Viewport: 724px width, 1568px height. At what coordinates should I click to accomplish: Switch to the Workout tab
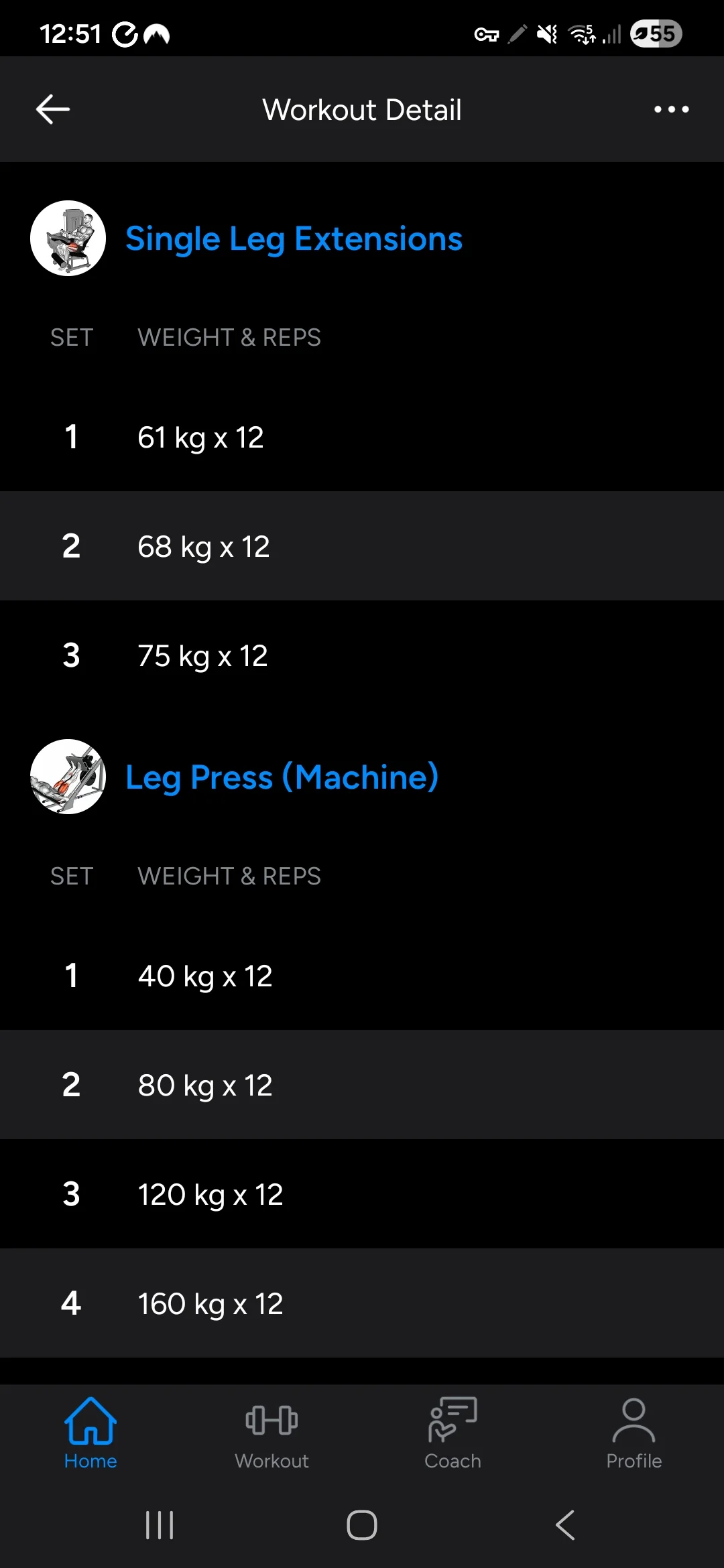point(271,1433)
